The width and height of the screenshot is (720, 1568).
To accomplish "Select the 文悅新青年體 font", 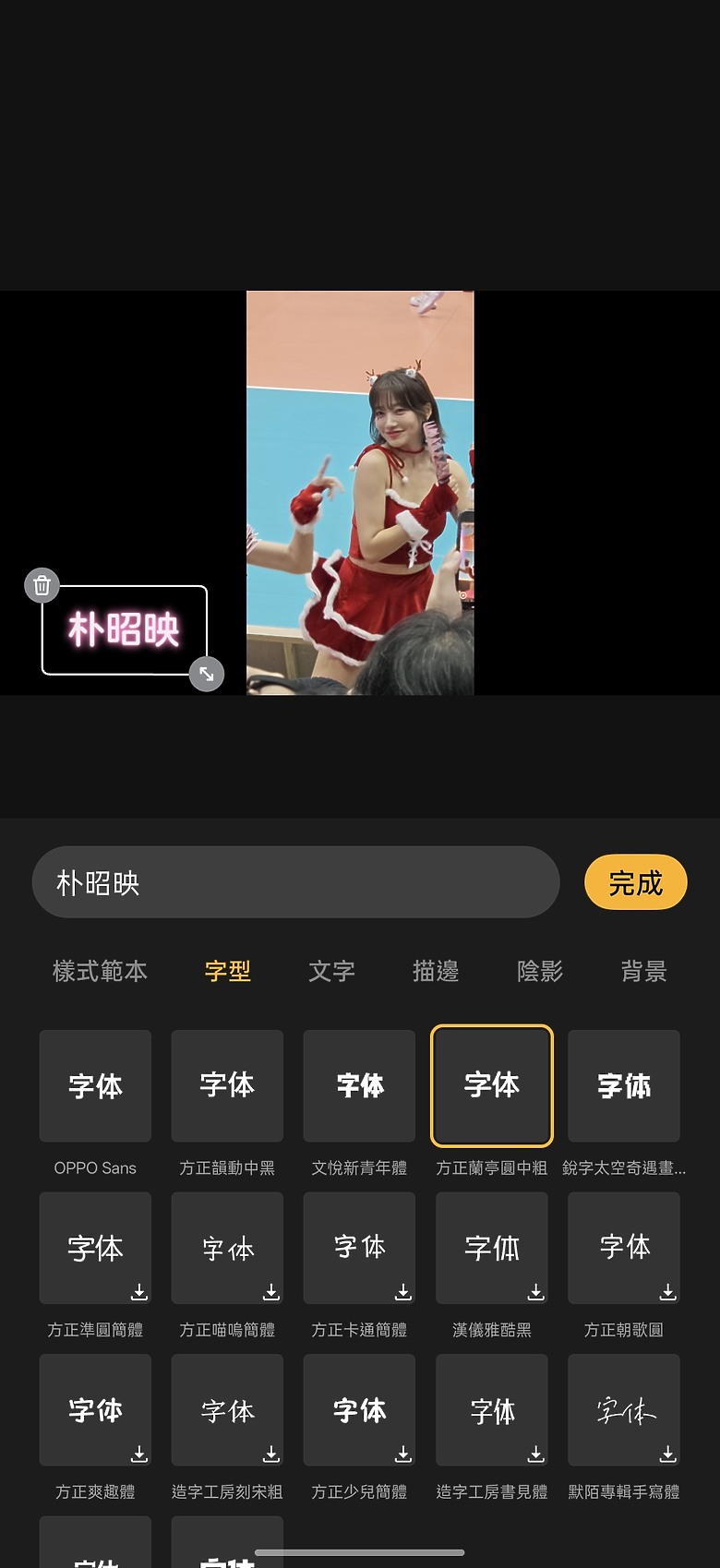I will pyautogui.click(x=359, y=1085).
